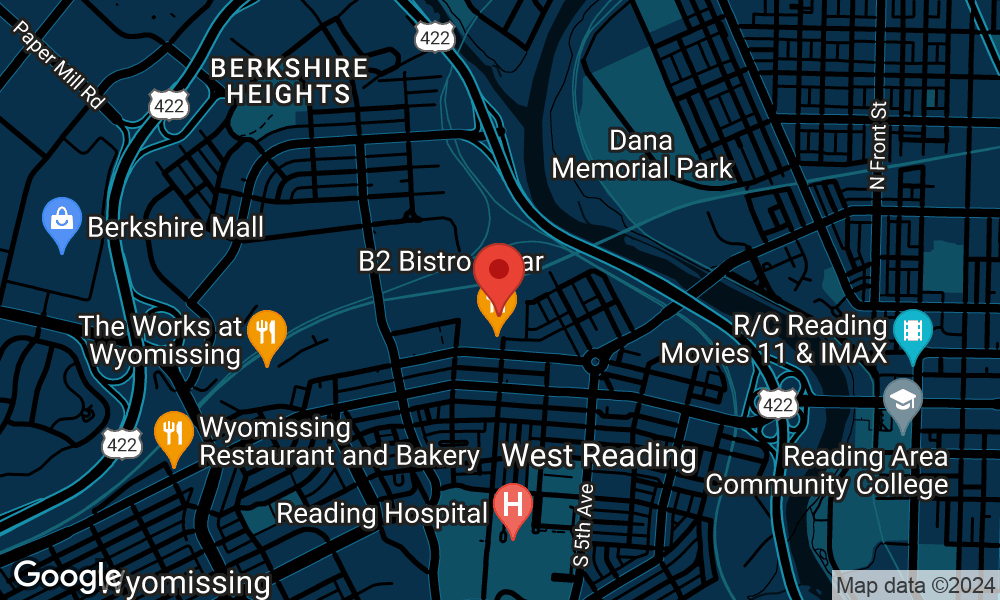This screenshot has height=600, width=1000.
Task: Open Wyomissing Restaurant and Bakery marker
Action: (173, 439)
